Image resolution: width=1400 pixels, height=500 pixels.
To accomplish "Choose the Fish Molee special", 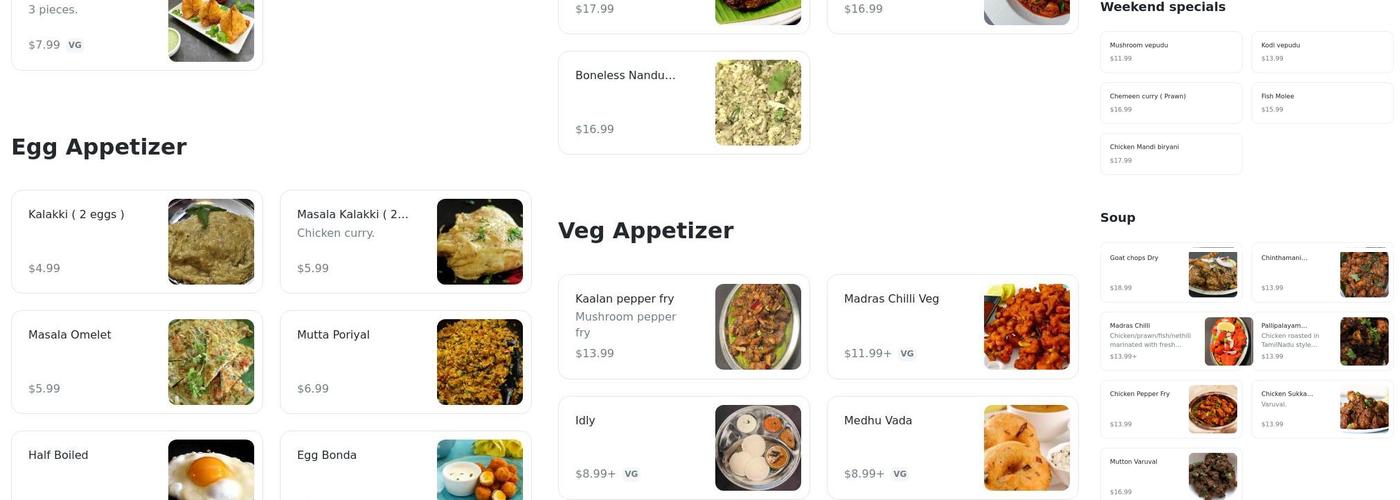I will tap(1322, 103).
